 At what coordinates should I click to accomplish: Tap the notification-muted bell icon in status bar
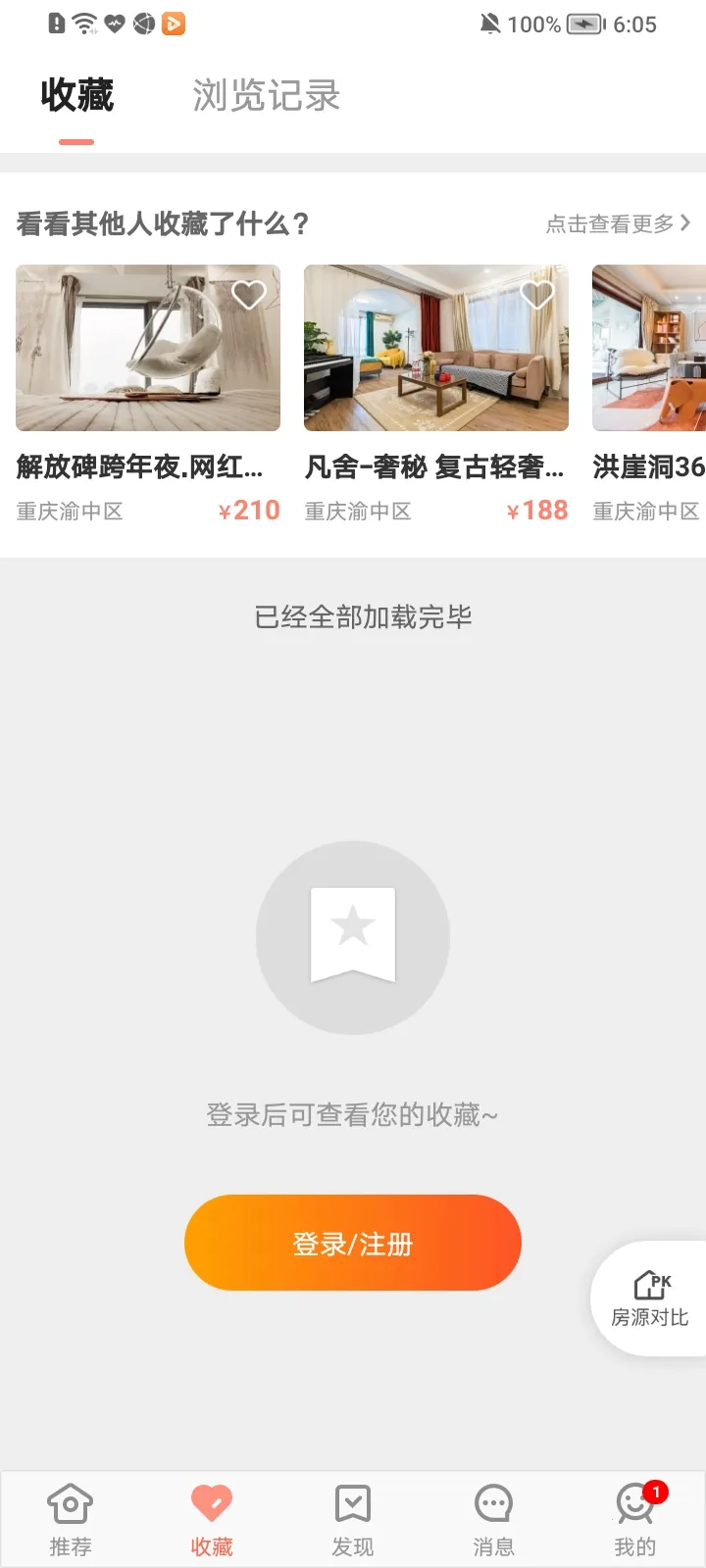pyautogui.click(x=487, y=24)
